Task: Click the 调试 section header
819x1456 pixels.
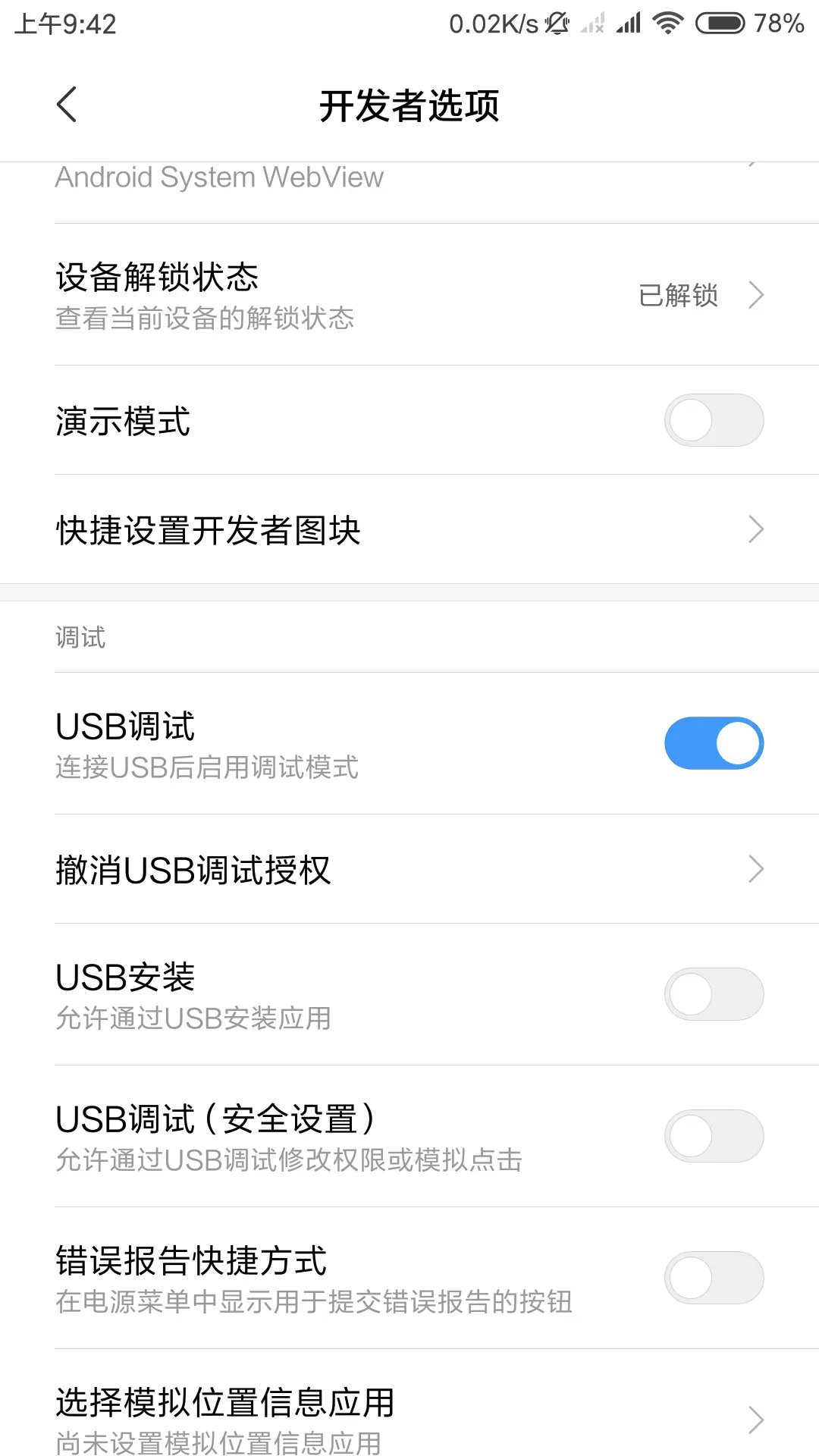Action: coord(80,637)
